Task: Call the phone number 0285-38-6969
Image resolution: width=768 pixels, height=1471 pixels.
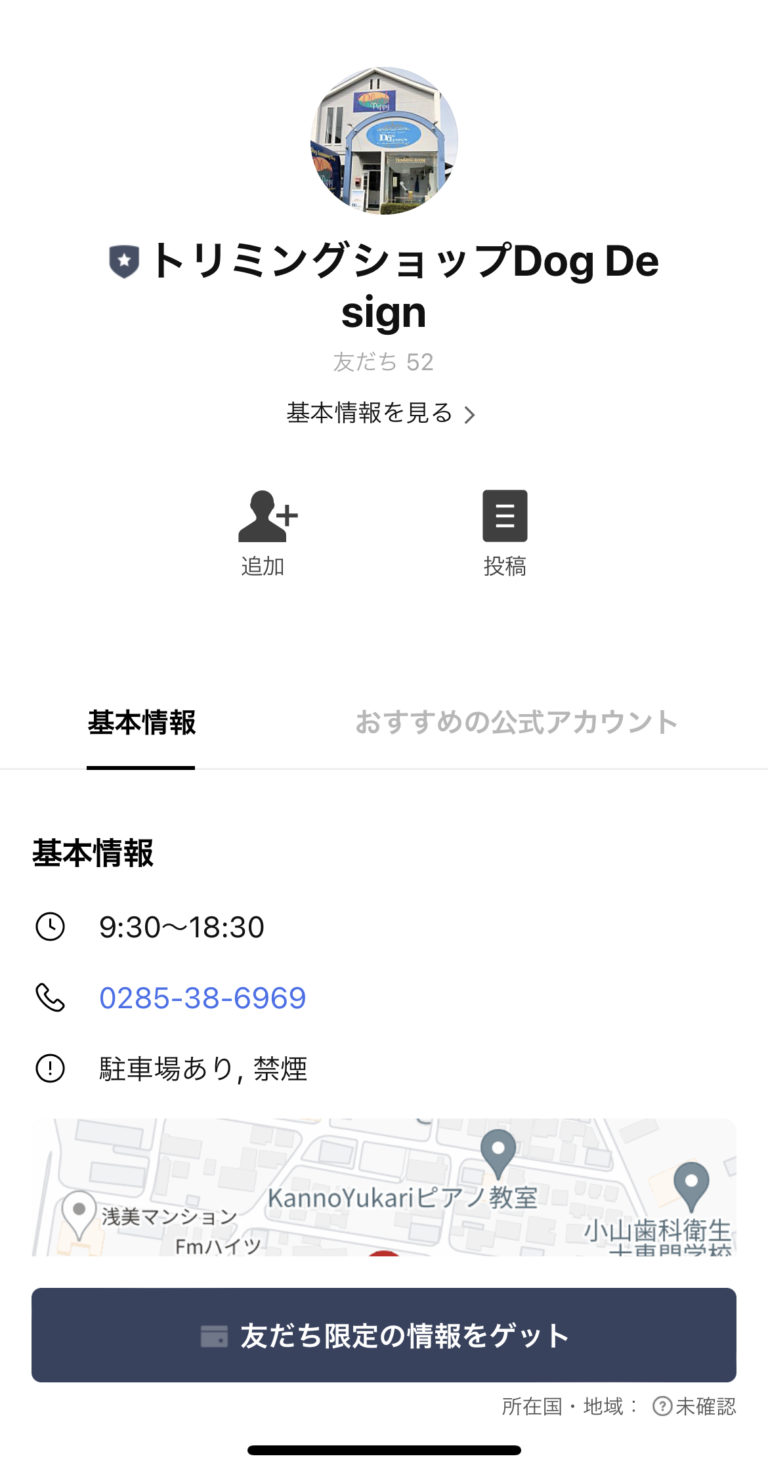Action: [202, 998]
